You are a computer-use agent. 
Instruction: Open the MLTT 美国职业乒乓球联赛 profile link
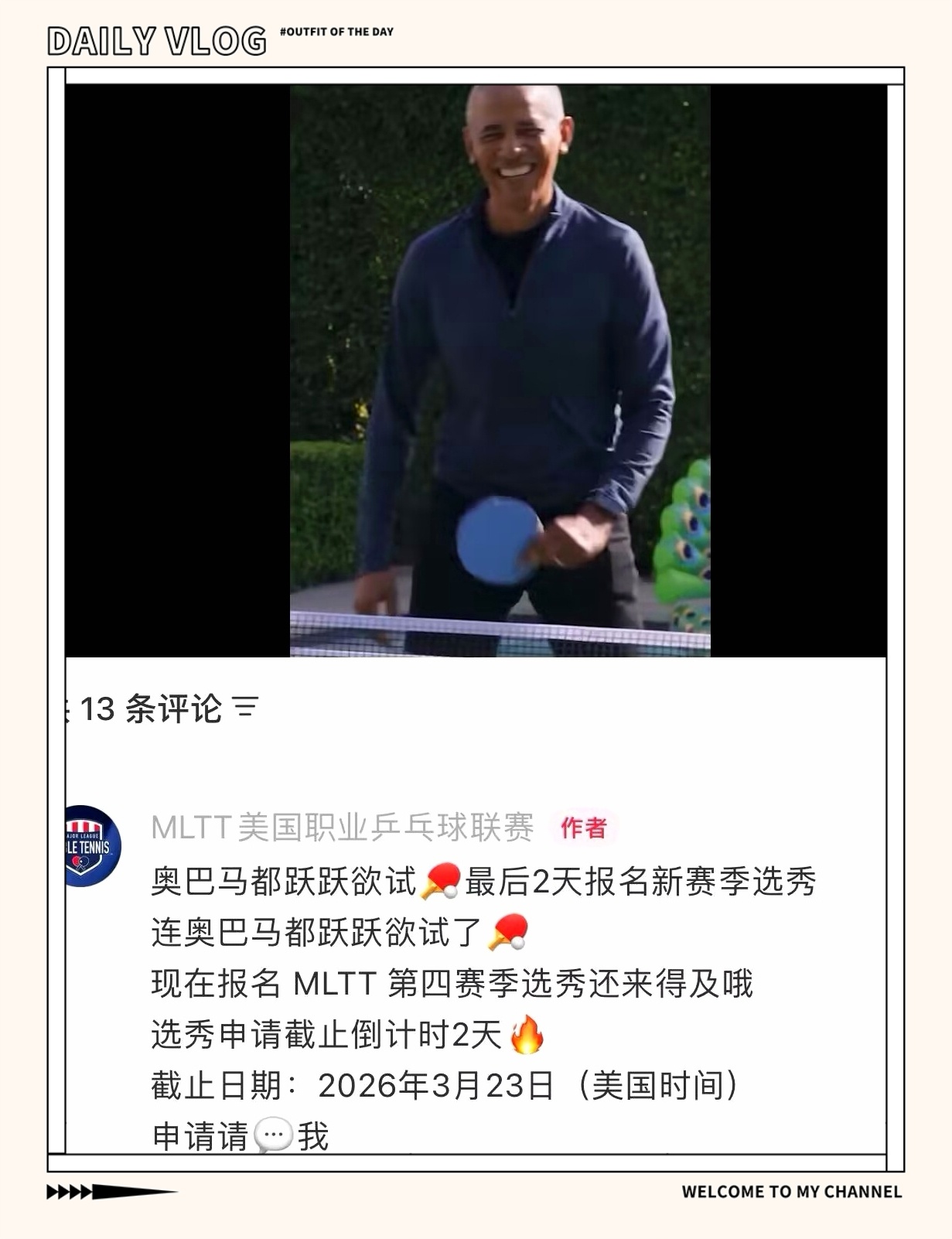pyautogui.click(x=340, y=828)
